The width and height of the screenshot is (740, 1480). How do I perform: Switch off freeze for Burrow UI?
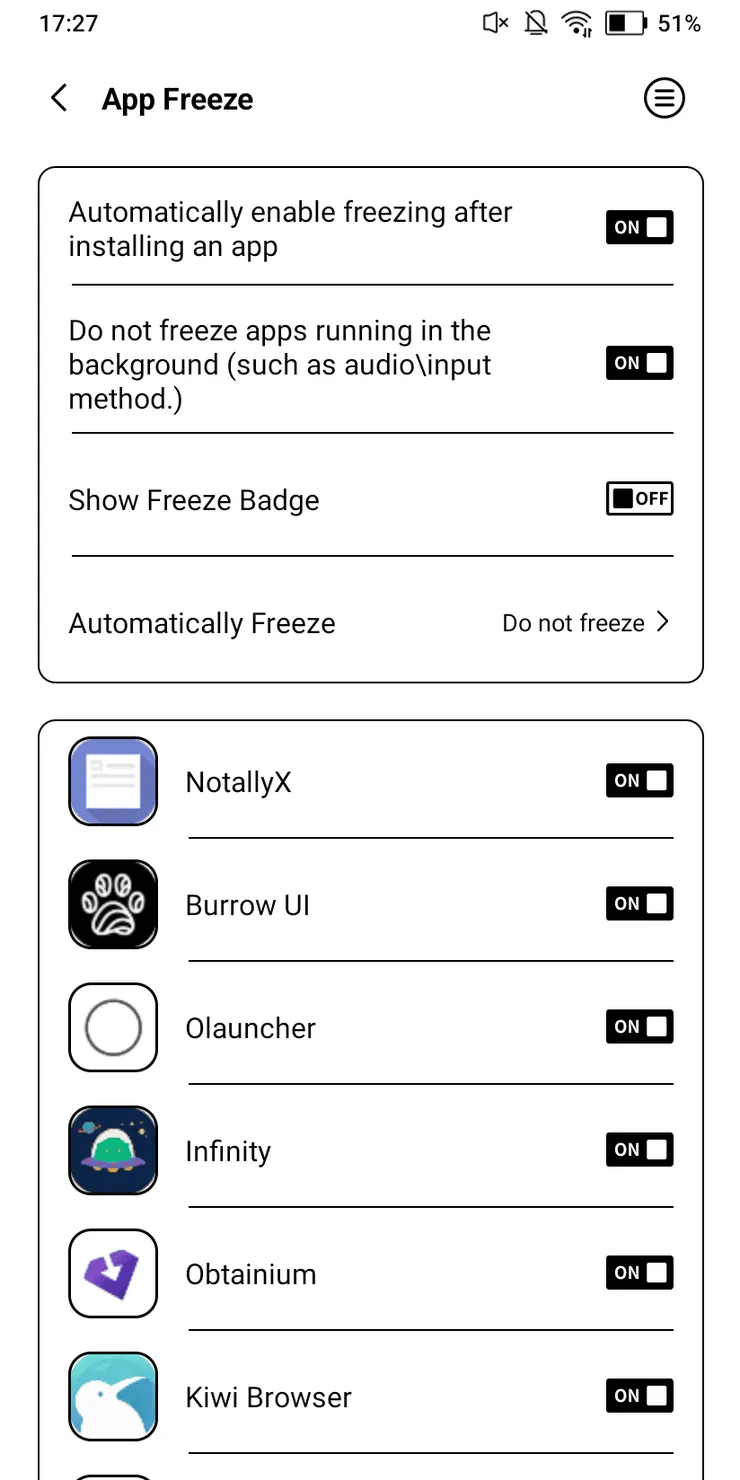[640, 904]
